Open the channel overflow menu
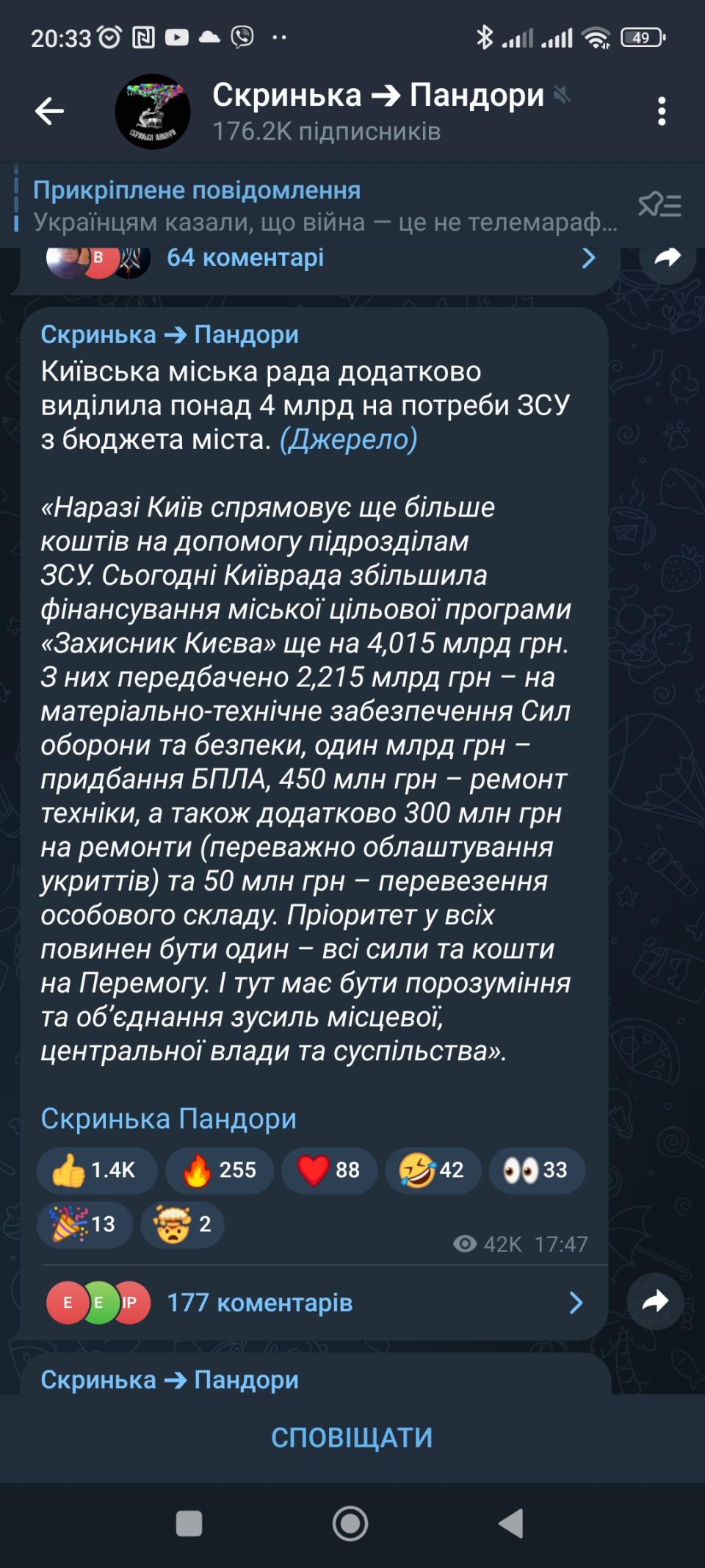 661,112
